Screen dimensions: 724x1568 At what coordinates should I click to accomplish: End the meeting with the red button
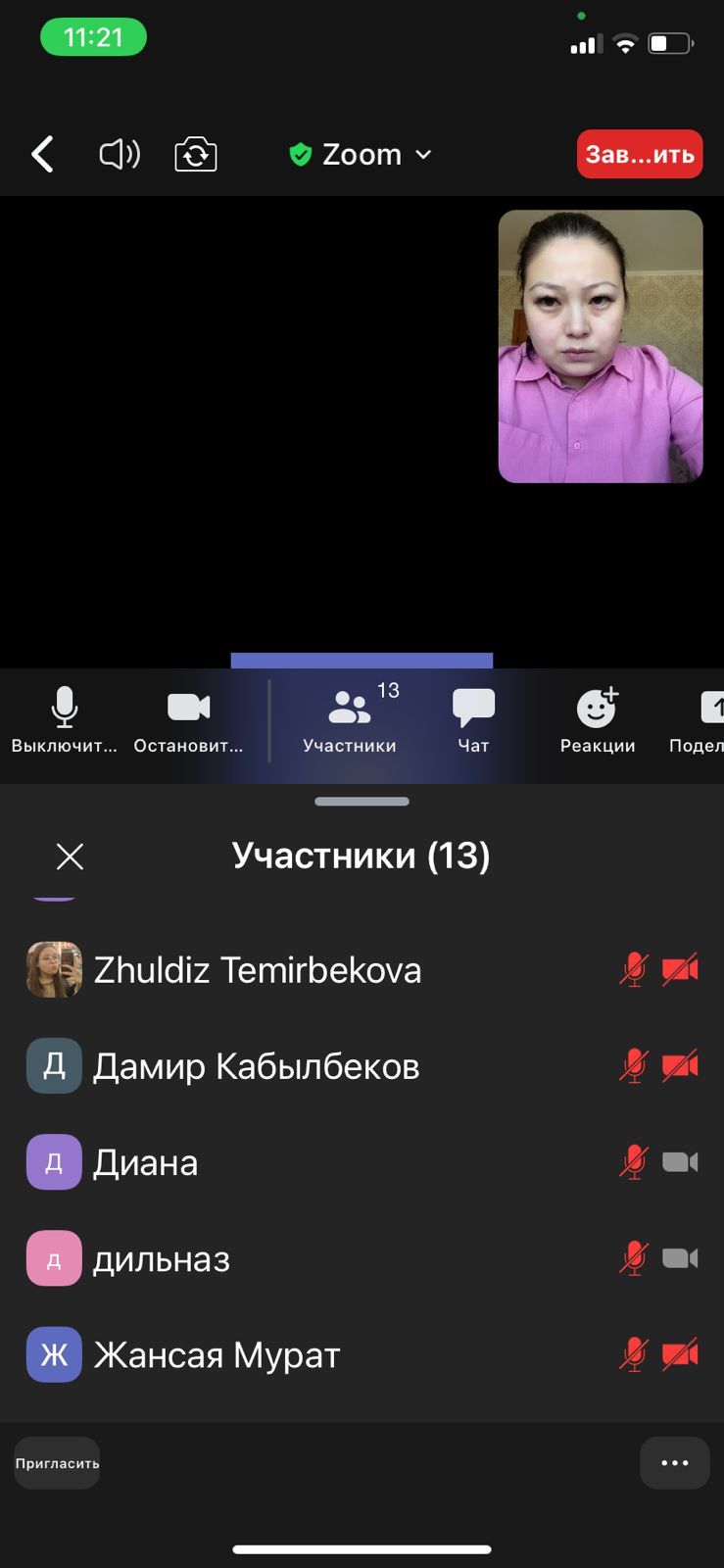coord(639,154)
